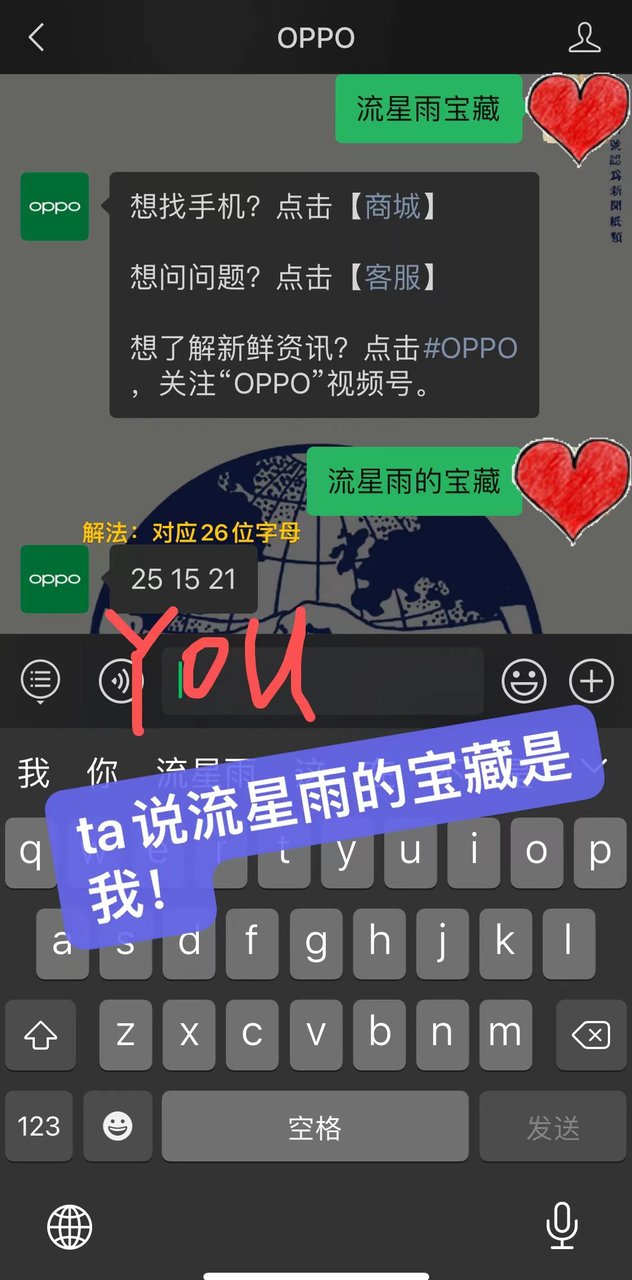Tap the shift key
Screen dimensions: 632x1280
click(x=40, y=1035)
